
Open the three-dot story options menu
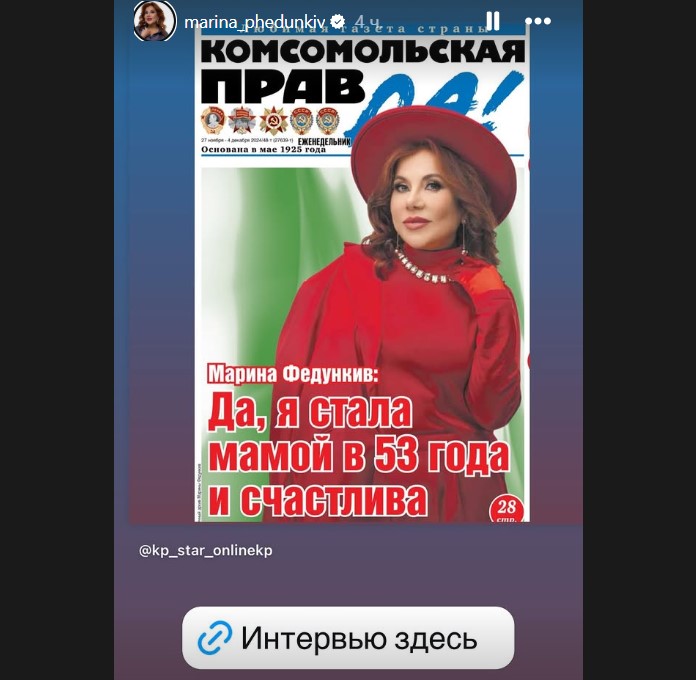pyautogui.click(x=538, y=21)
